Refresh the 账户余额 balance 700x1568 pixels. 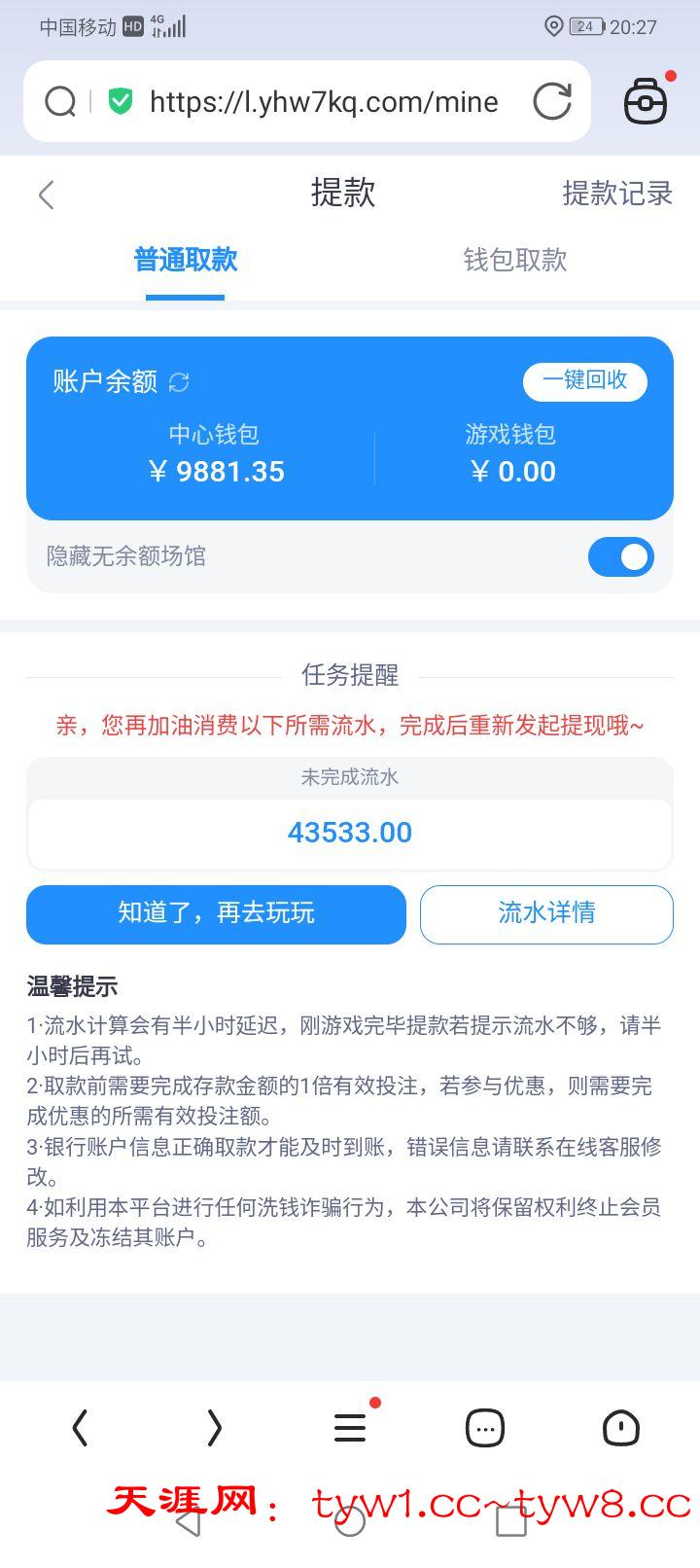click(179, 382)
